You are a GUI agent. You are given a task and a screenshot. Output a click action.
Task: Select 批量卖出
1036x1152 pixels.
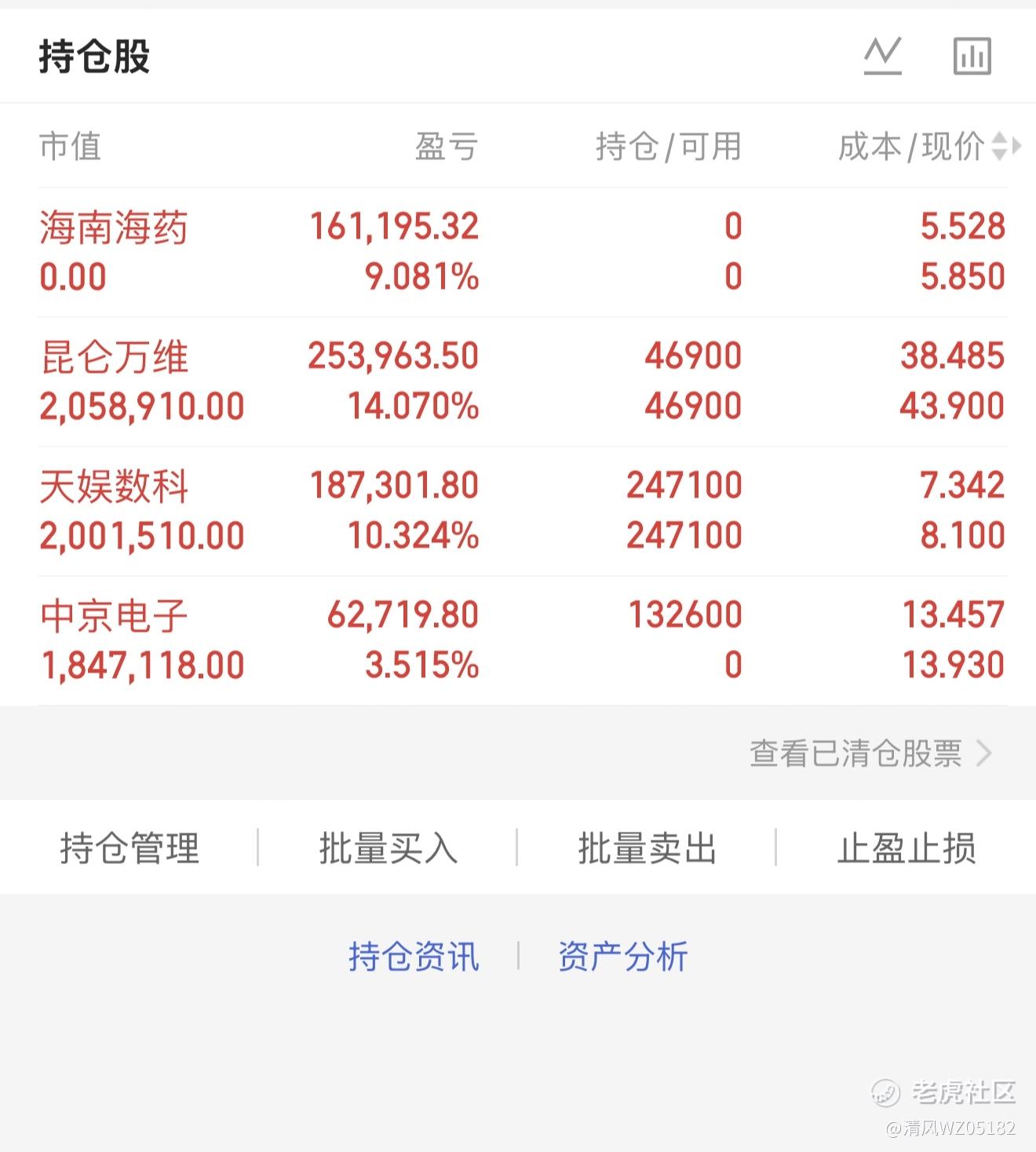click(647, 848)
